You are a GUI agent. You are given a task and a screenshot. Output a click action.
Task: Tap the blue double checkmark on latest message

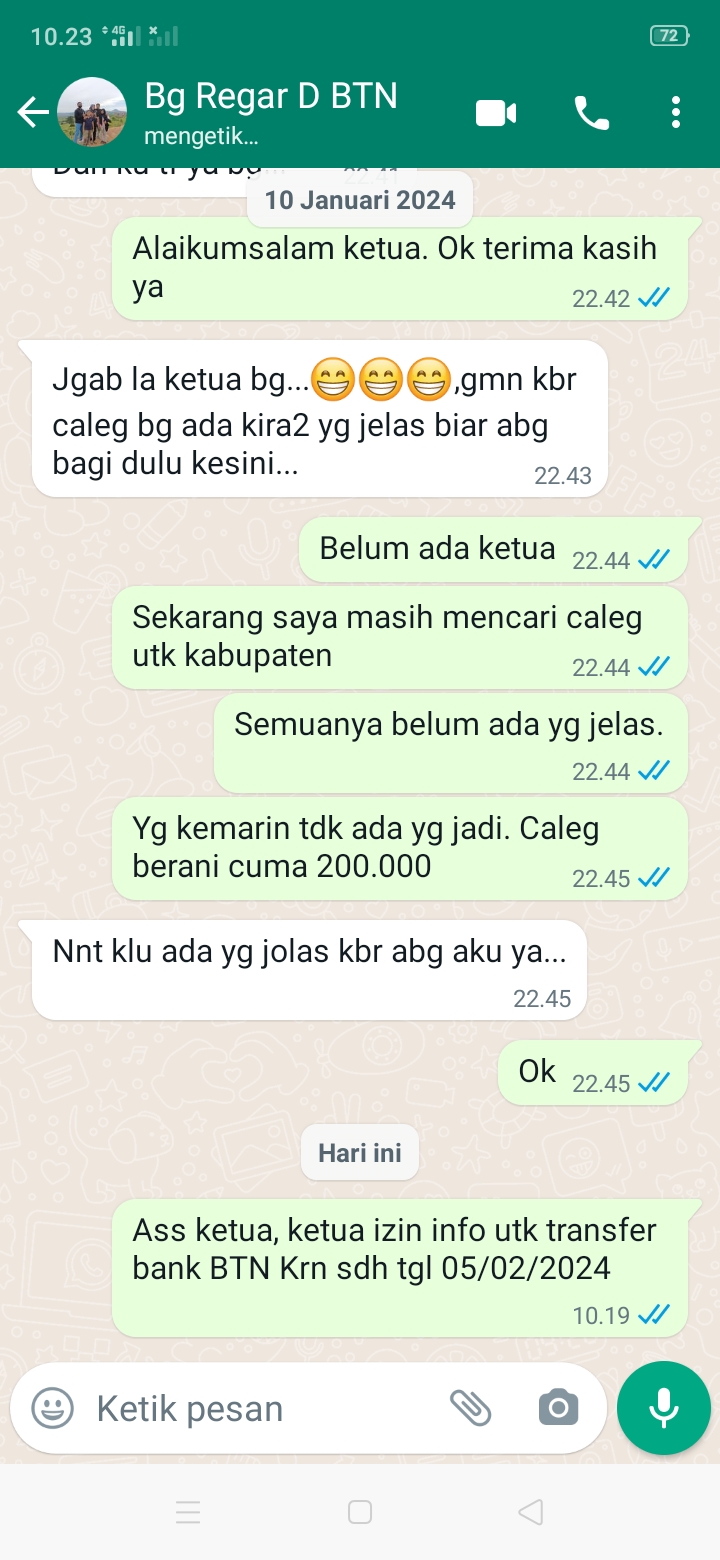click(653, 1315)
